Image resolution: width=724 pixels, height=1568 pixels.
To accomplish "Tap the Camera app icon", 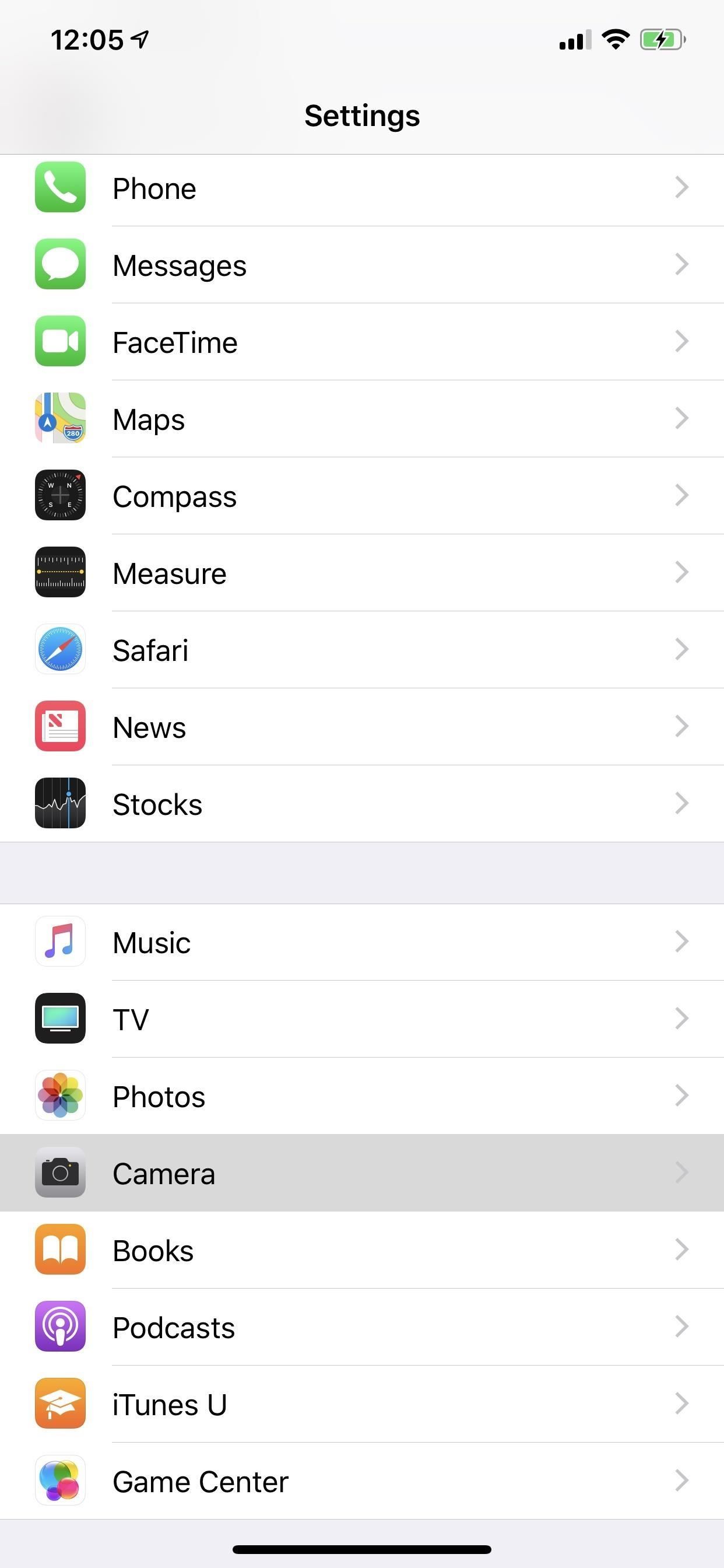I will coord(60,1172).
